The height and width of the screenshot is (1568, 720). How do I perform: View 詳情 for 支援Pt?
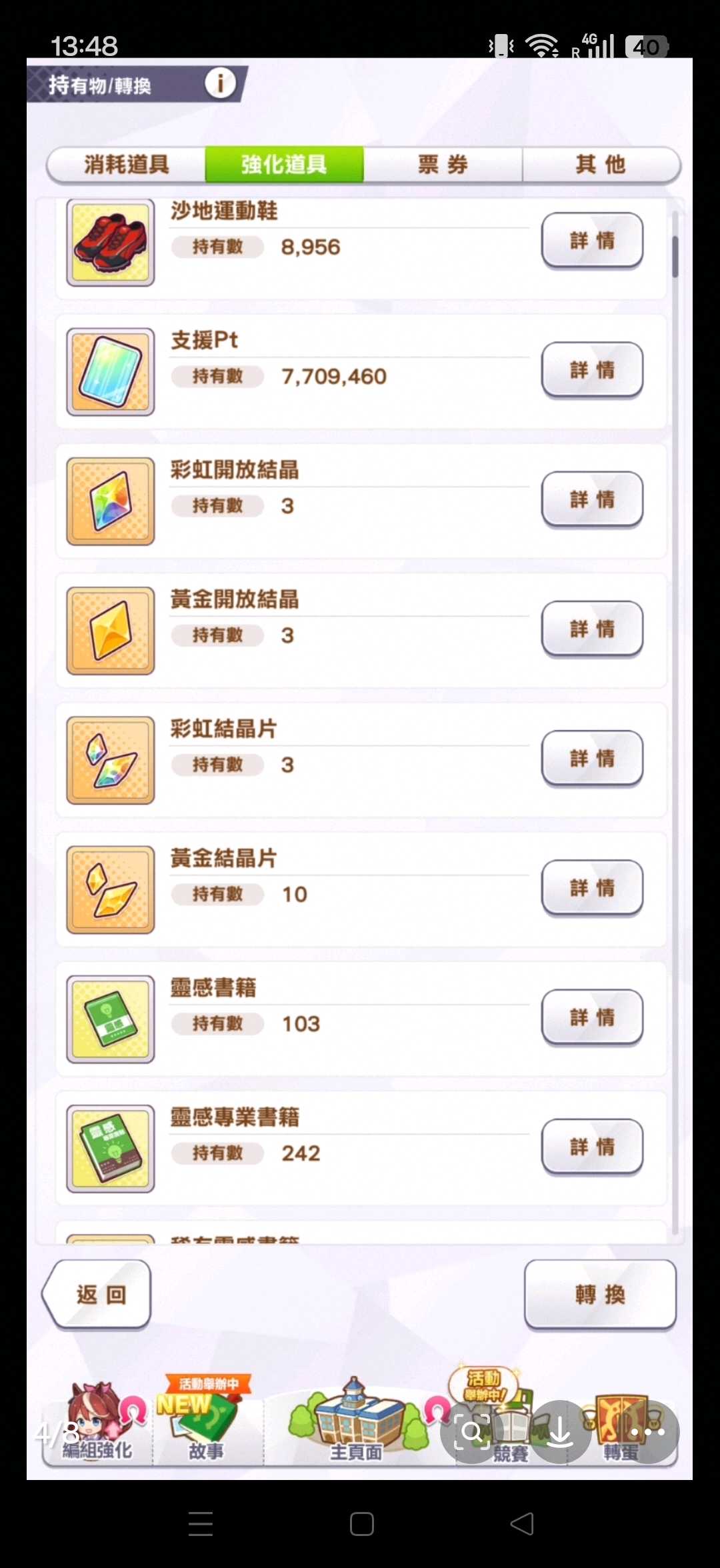[592, 370]
